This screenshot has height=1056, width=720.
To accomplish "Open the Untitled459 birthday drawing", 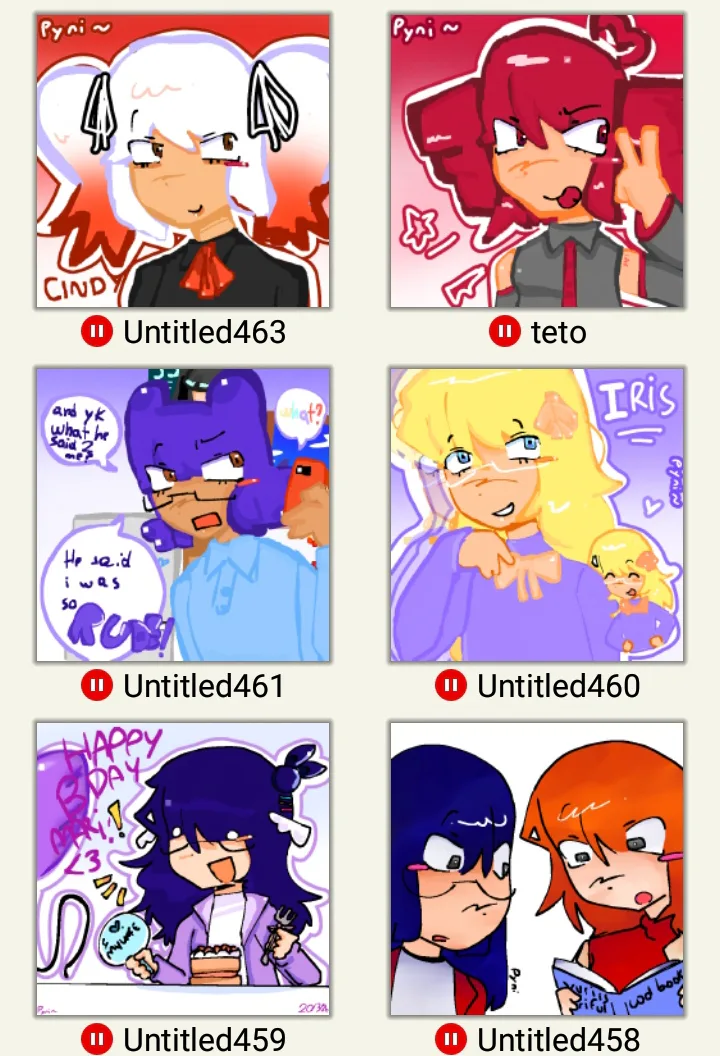I will [183, 868].
